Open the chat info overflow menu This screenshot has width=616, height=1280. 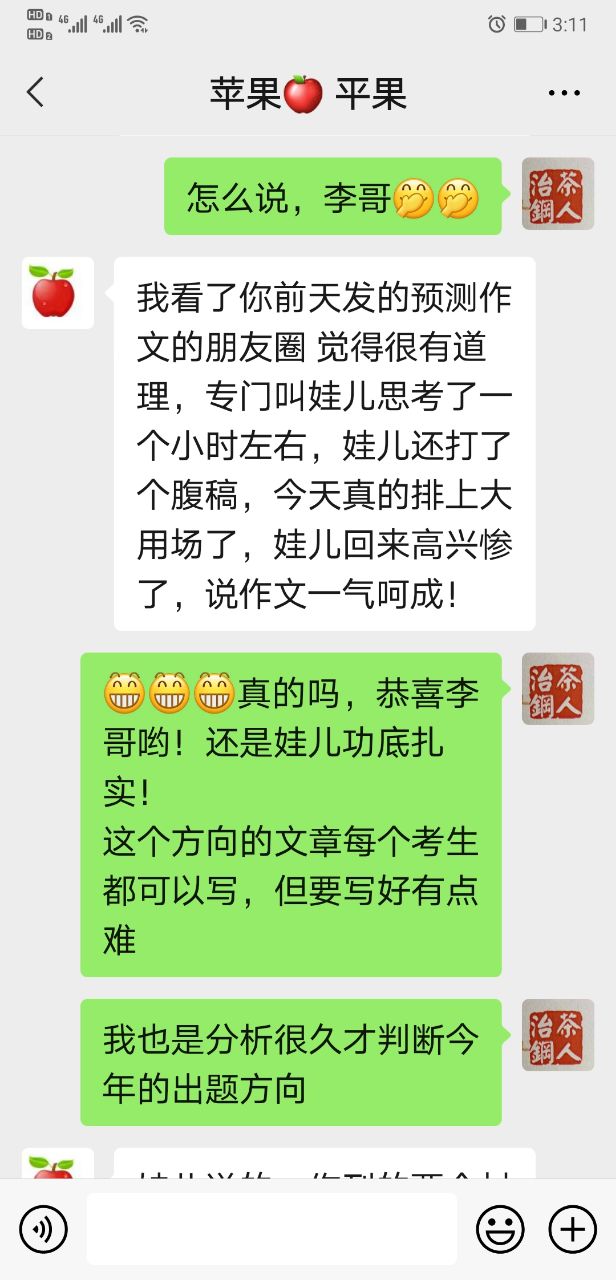563,94
